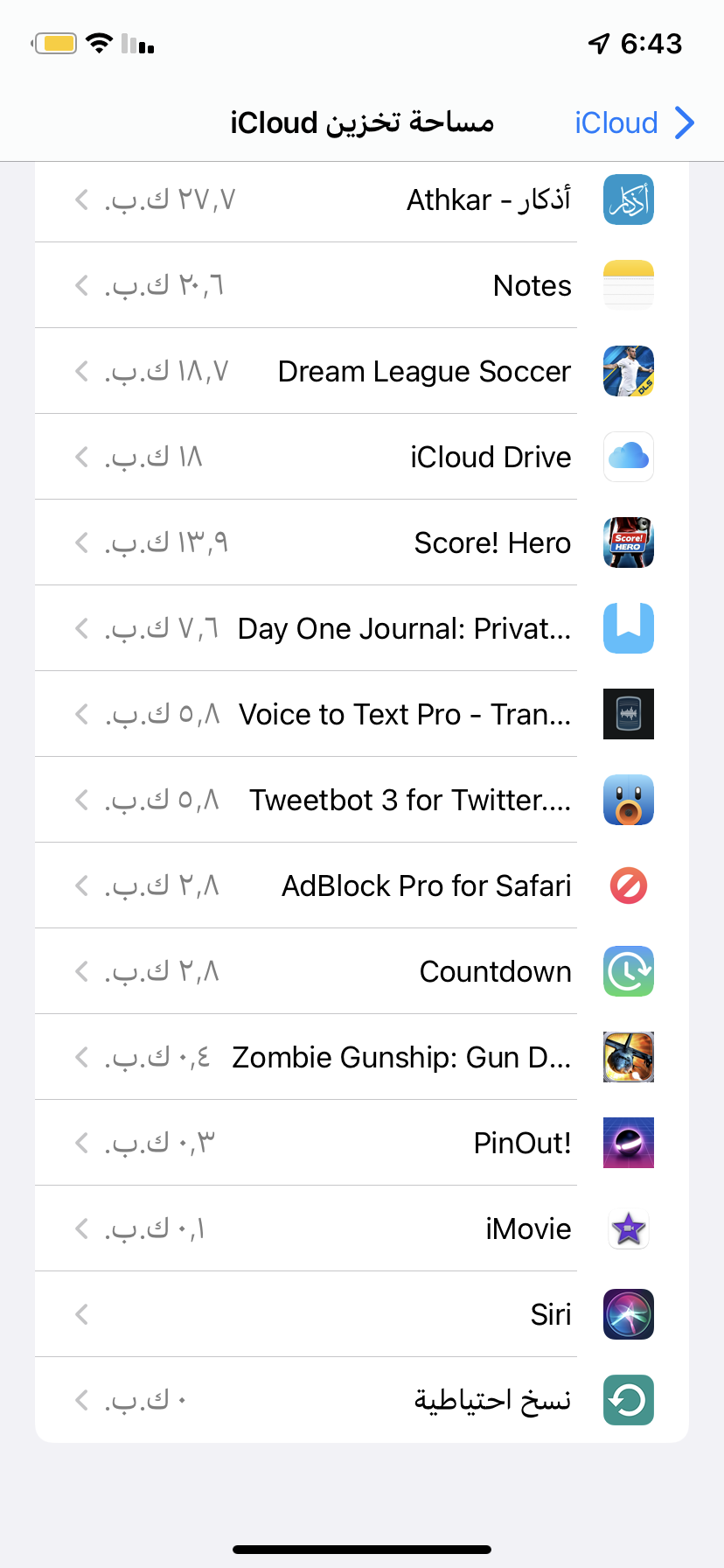724x1568 pixels.
Task: Select the Zombie Gunship row
Action: (x=362, y=1058)
